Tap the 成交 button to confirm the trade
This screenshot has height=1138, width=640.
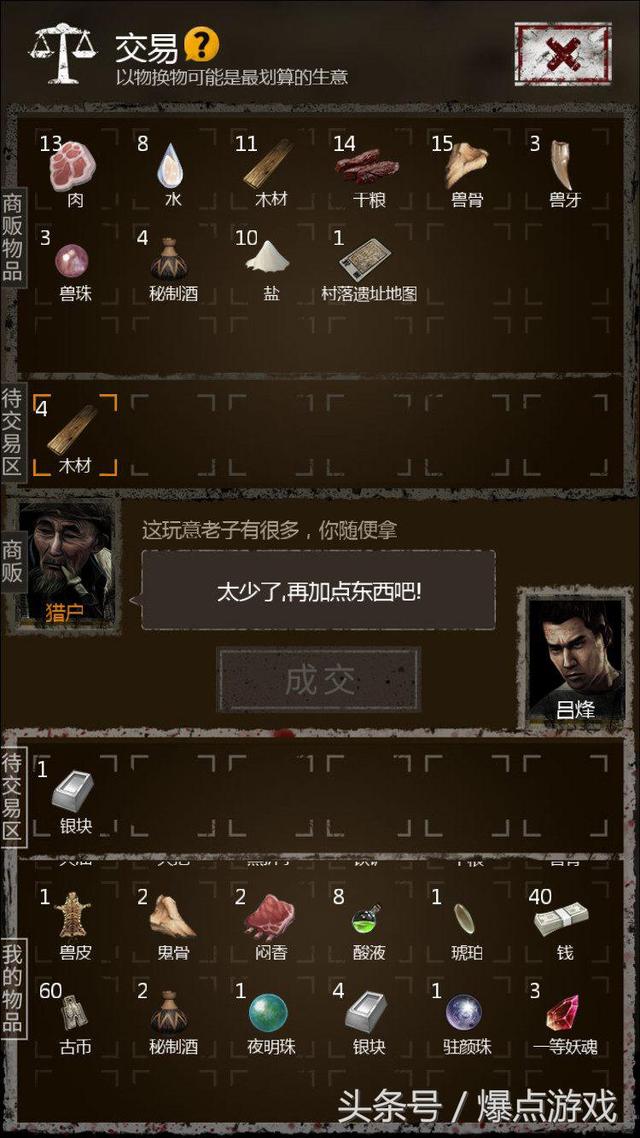[319, 680]
